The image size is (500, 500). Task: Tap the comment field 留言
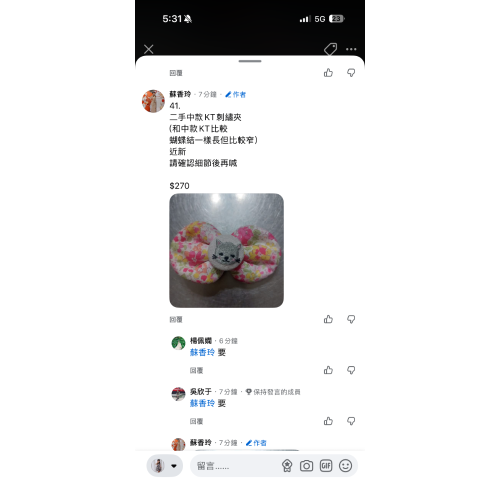(233, 466)
